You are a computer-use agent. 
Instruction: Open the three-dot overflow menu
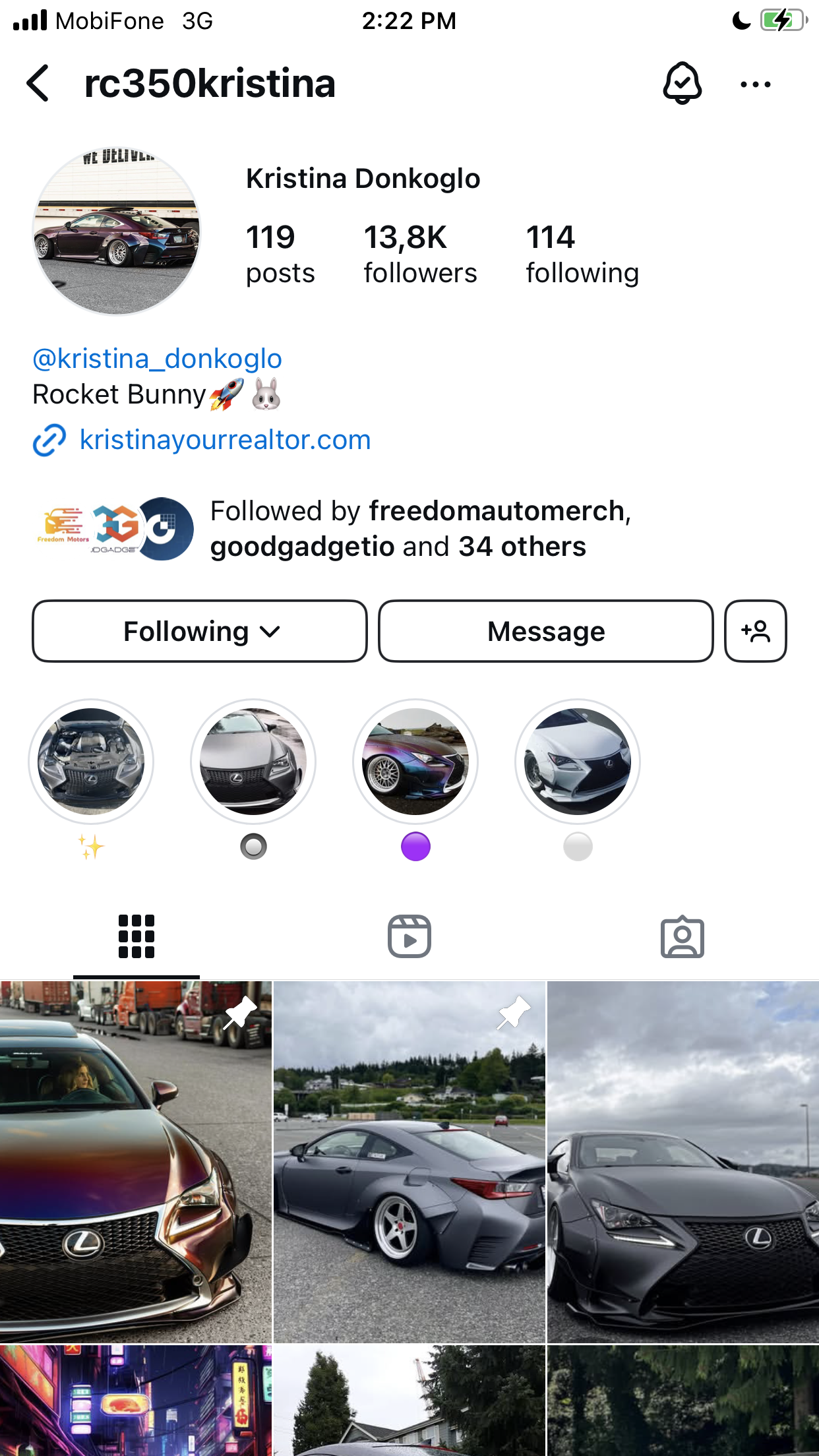click(x=756, y=84)
